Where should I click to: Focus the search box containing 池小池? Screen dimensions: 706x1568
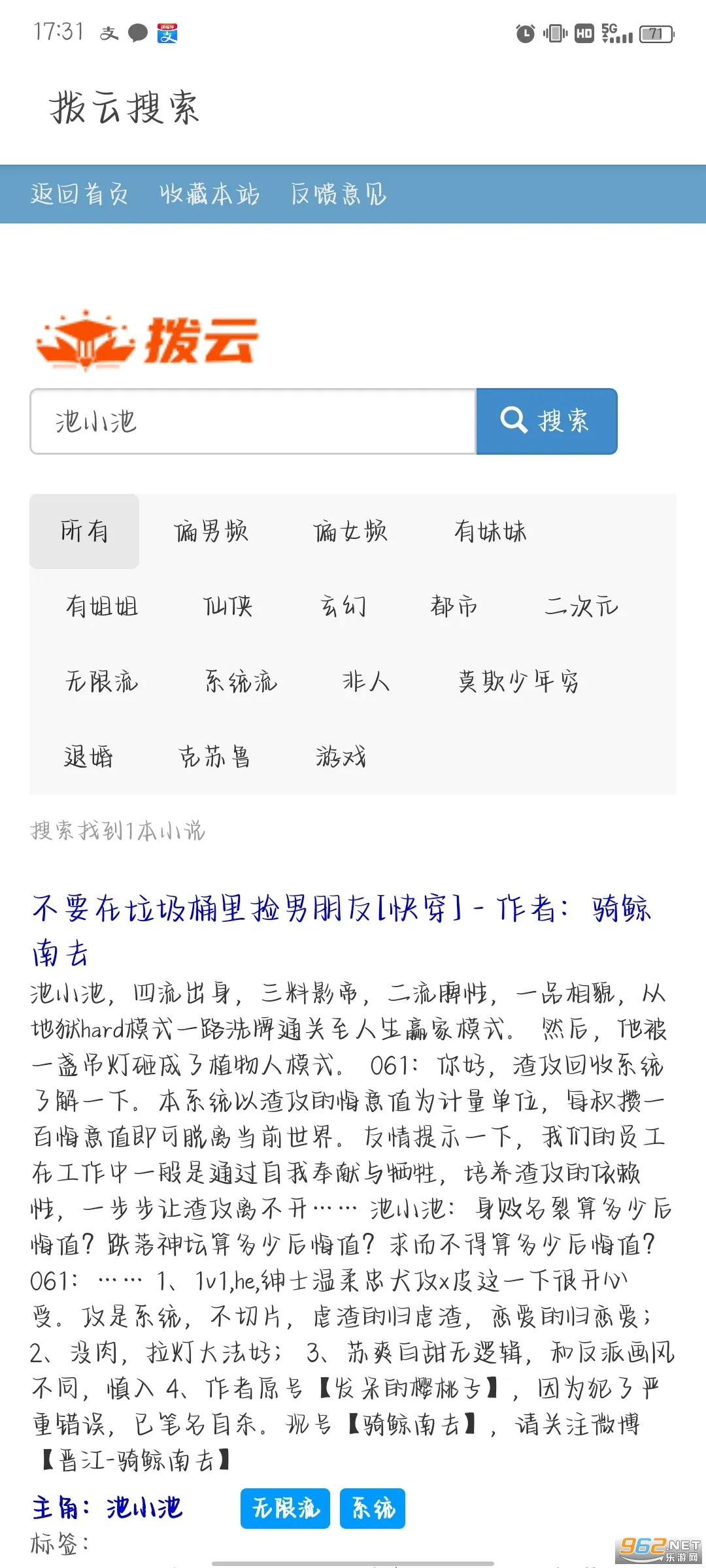[x=252, y=421]
